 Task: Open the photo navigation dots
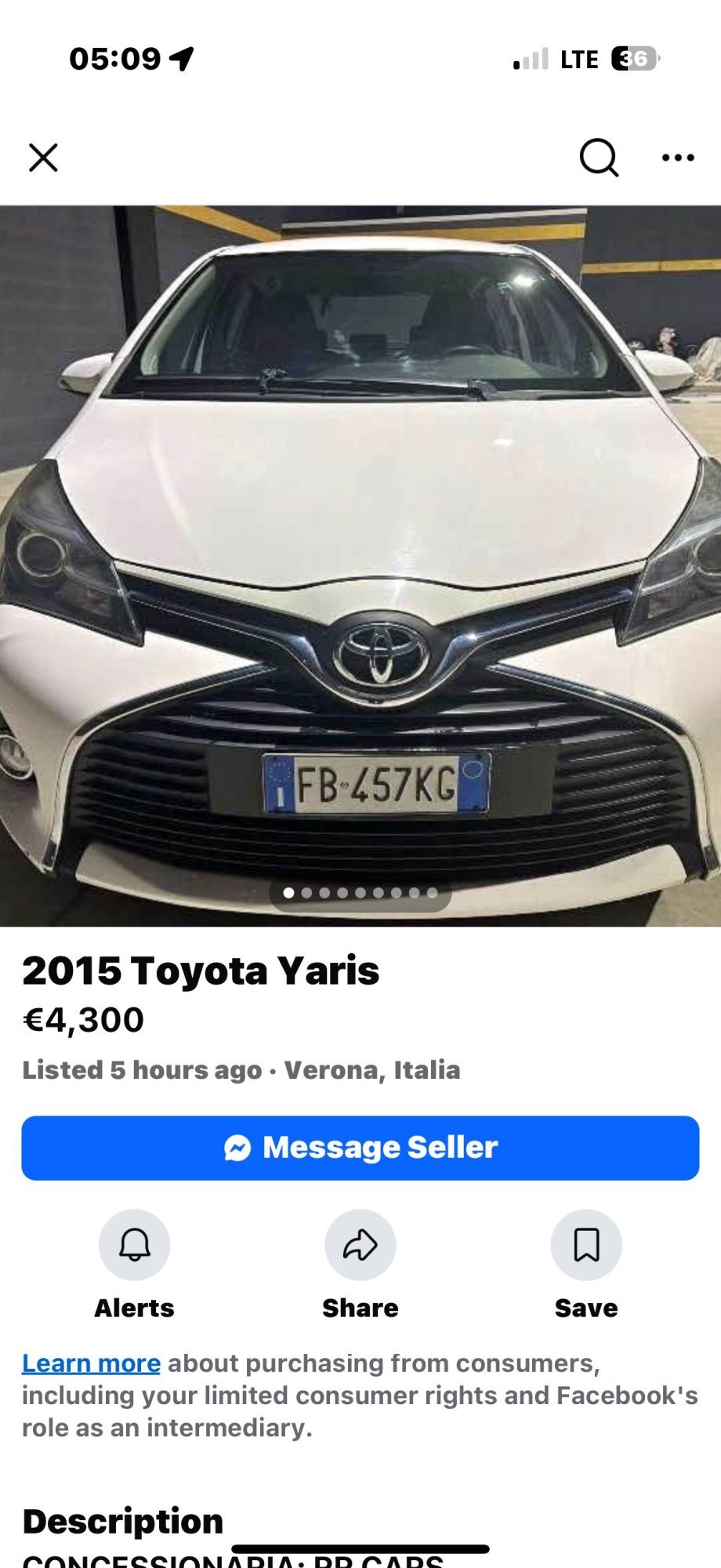[360, 891]
